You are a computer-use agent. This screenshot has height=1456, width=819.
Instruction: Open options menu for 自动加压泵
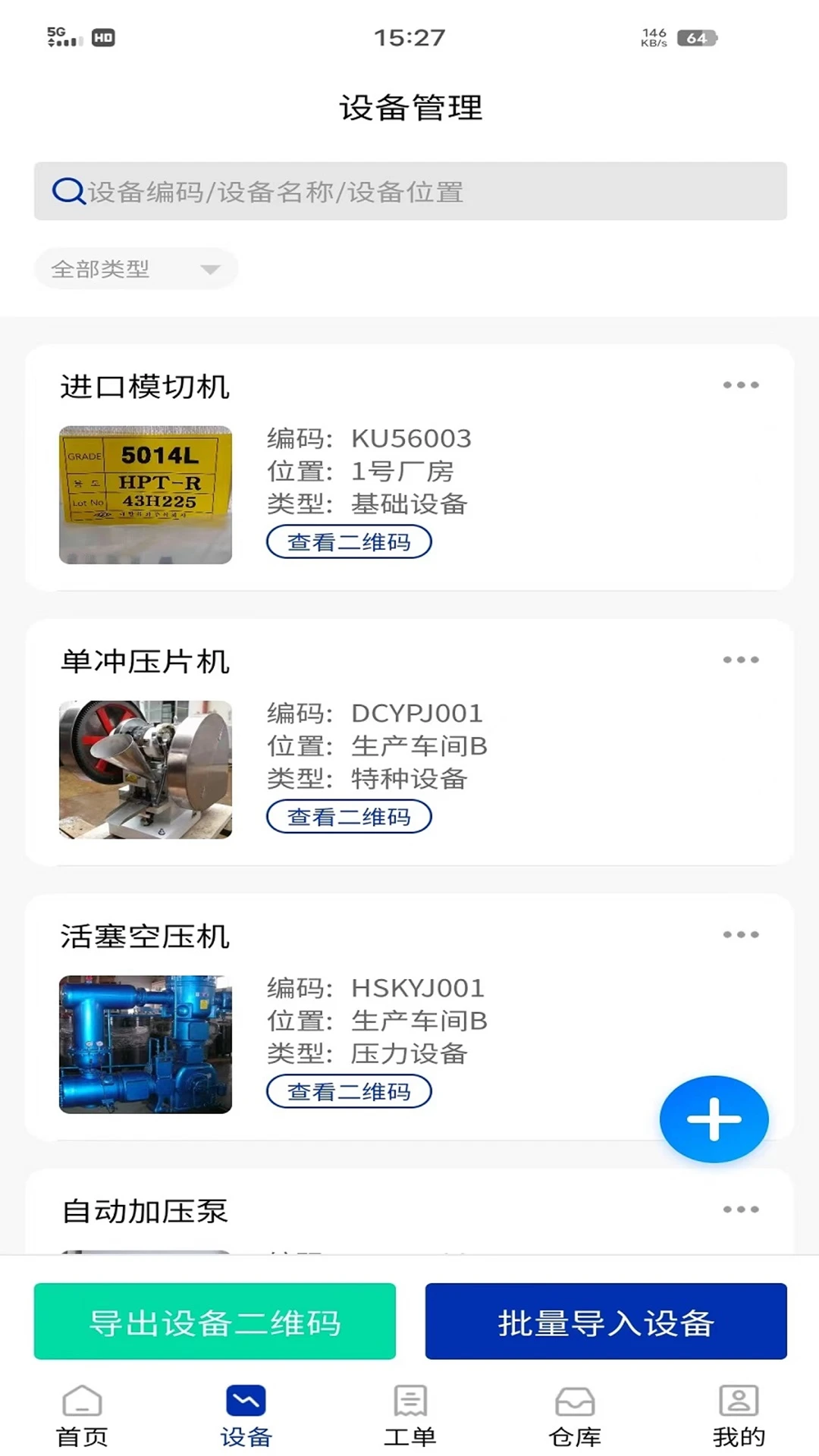[741, 1209]
